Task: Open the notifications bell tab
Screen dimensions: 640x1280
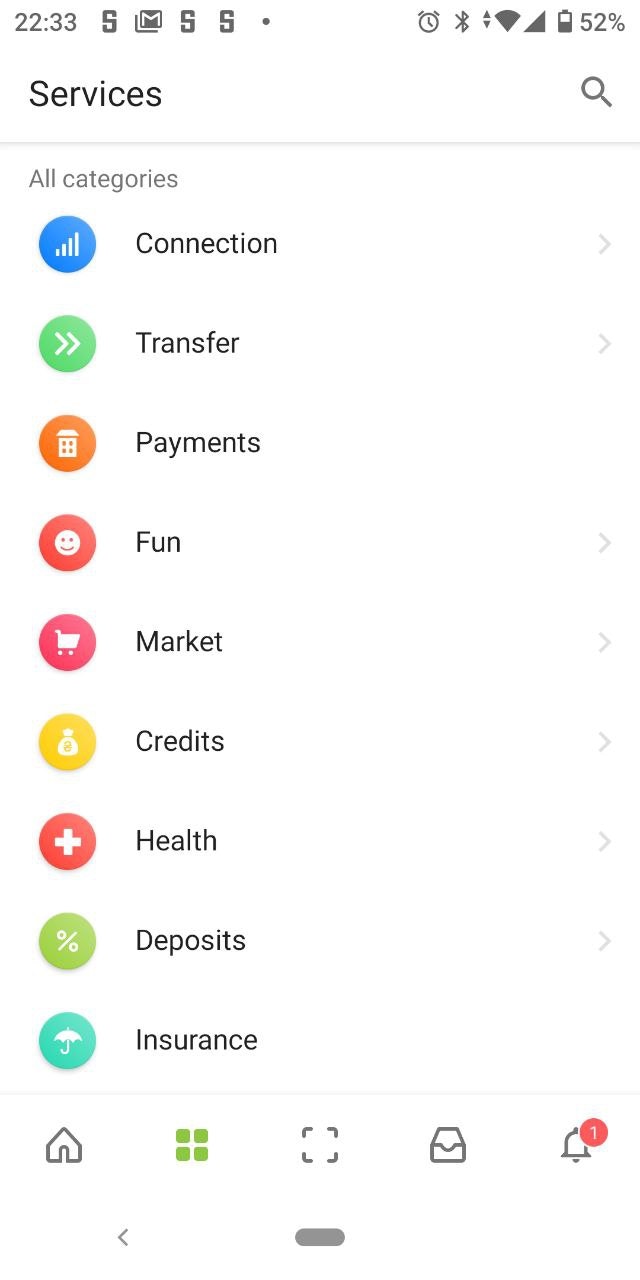Action: point(576,1145)
